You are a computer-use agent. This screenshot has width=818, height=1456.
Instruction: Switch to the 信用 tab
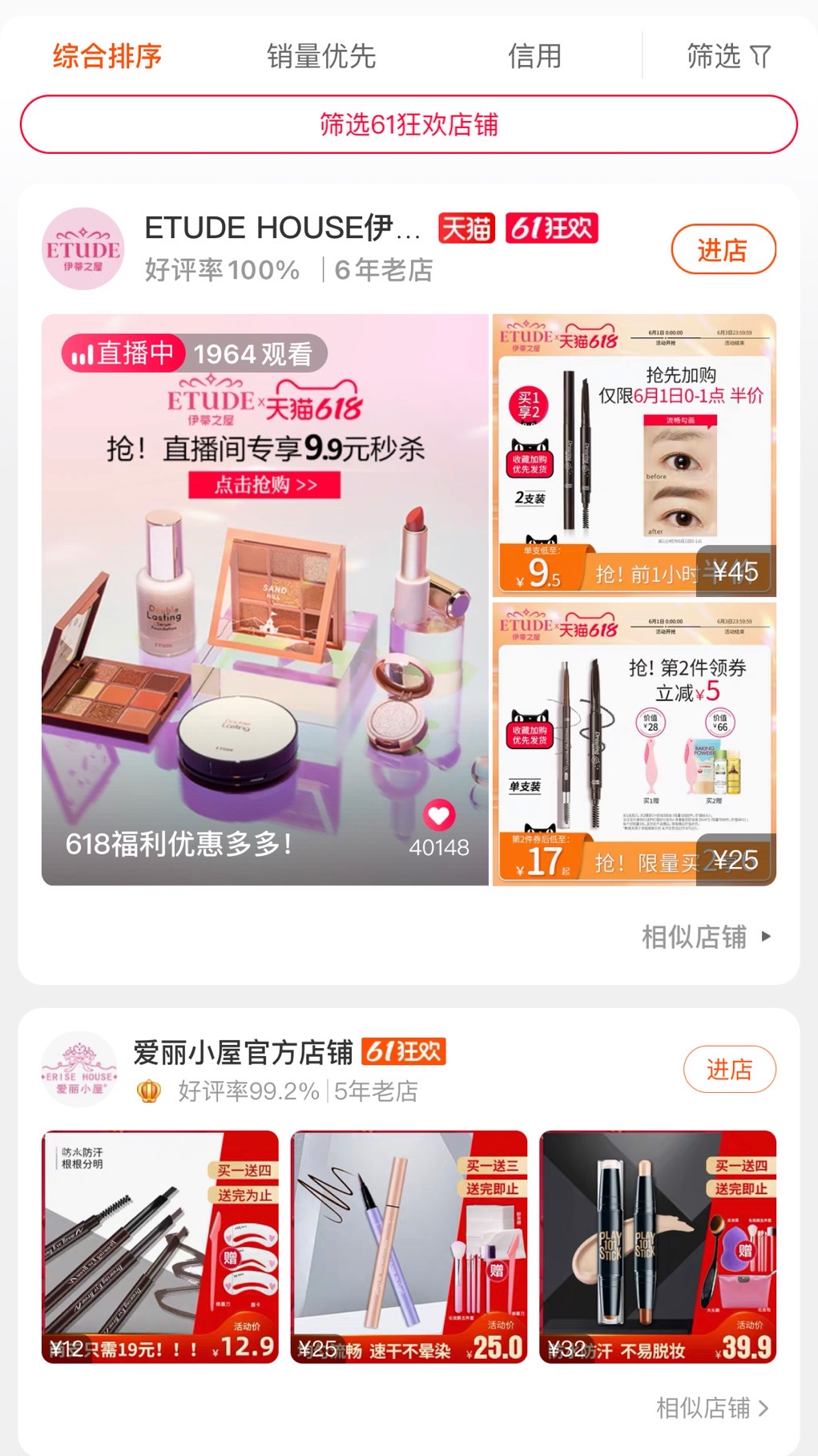click(534, 54)
